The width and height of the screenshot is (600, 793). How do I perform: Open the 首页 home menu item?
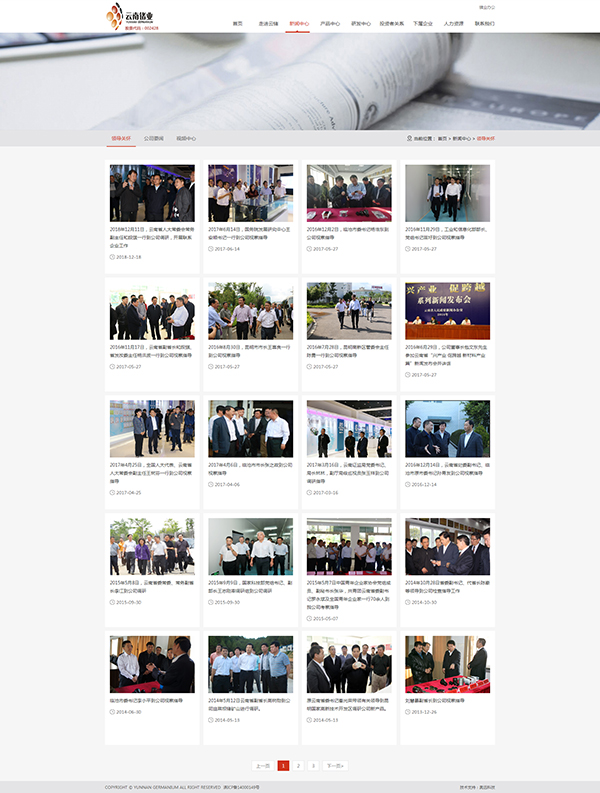[238, 23]
